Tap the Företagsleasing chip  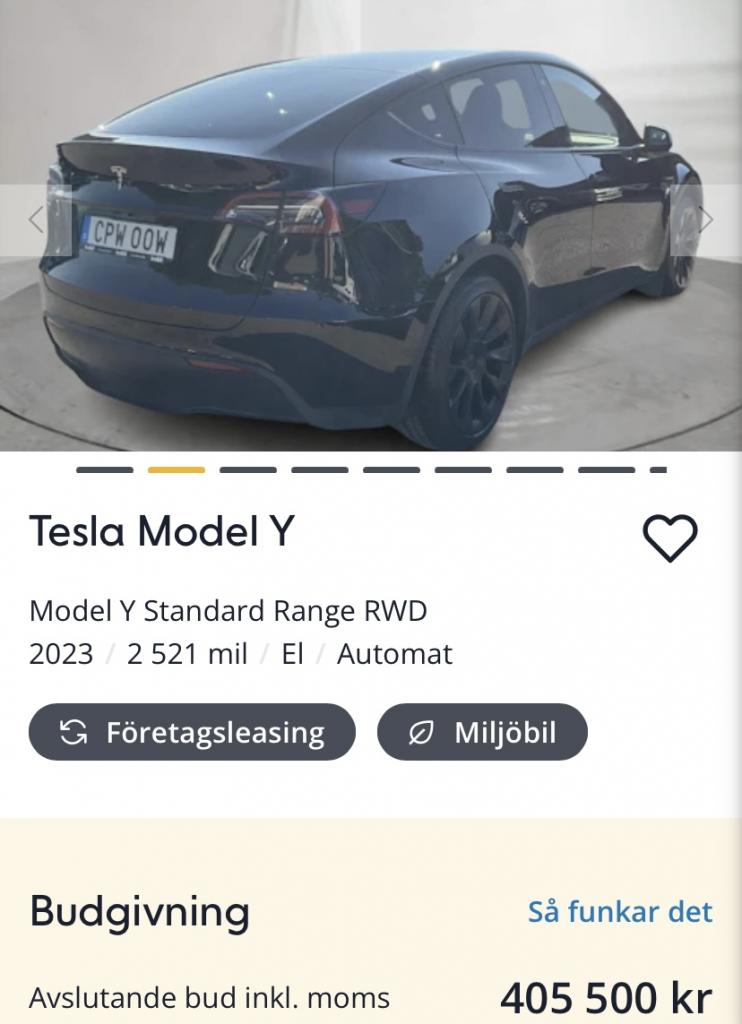(192, 733)
